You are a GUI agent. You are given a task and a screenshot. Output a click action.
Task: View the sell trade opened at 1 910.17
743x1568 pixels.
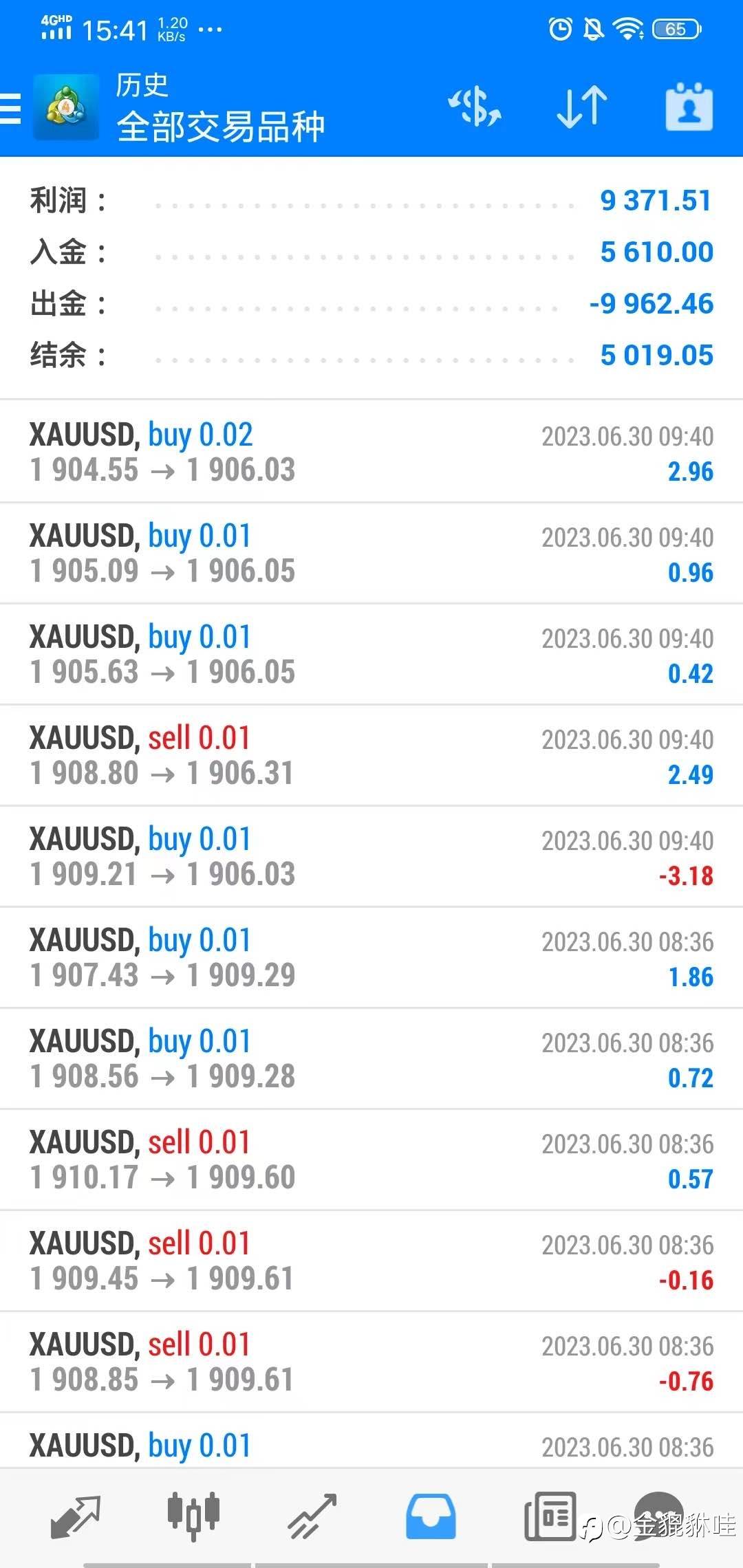pyautogui.click(x=371, y=1159)
